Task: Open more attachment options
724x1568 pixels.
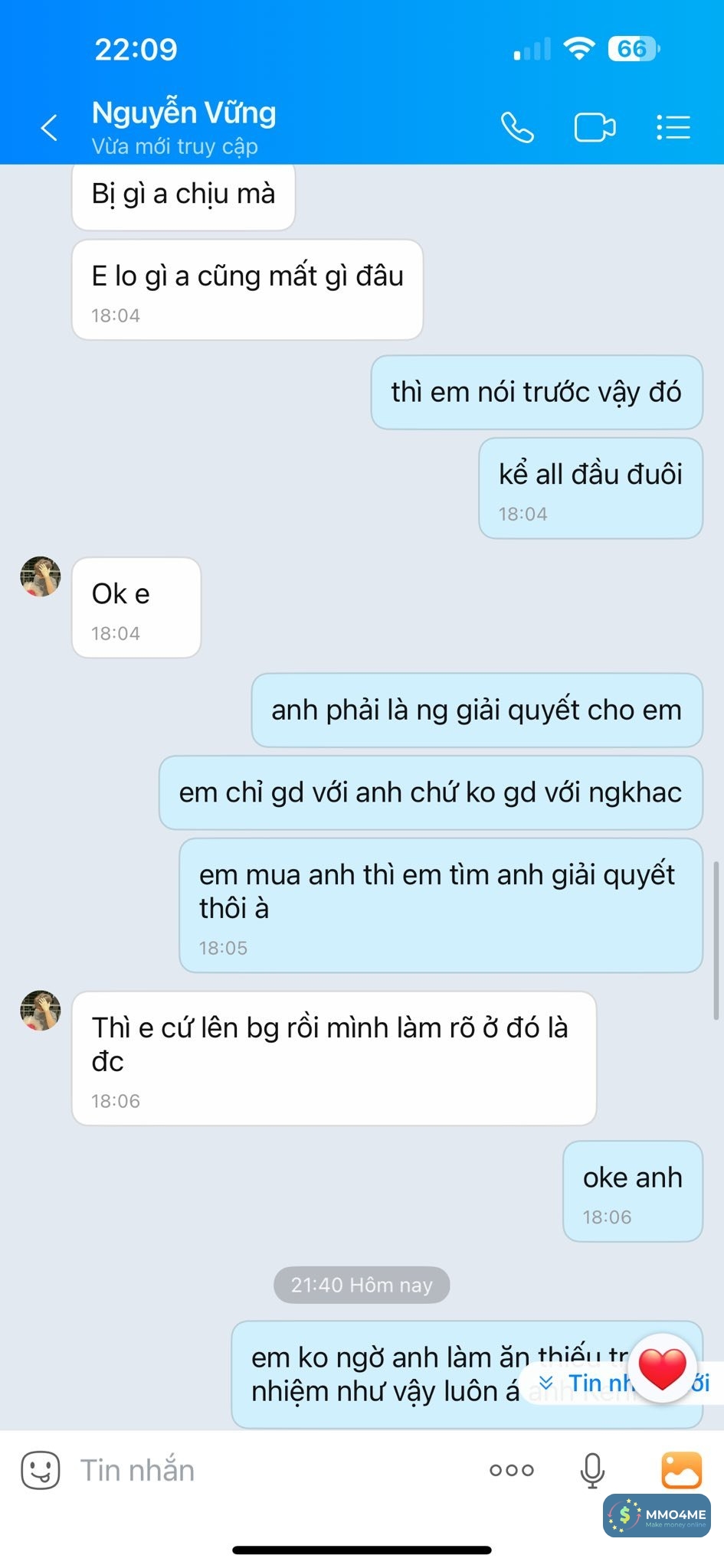Action: coord(511,1470)
